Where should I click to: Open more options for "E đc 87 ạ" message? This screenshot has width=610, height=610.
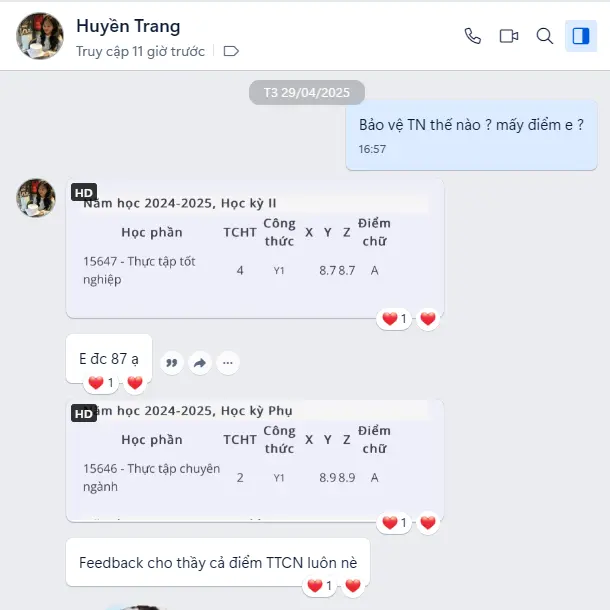[228, 363]
